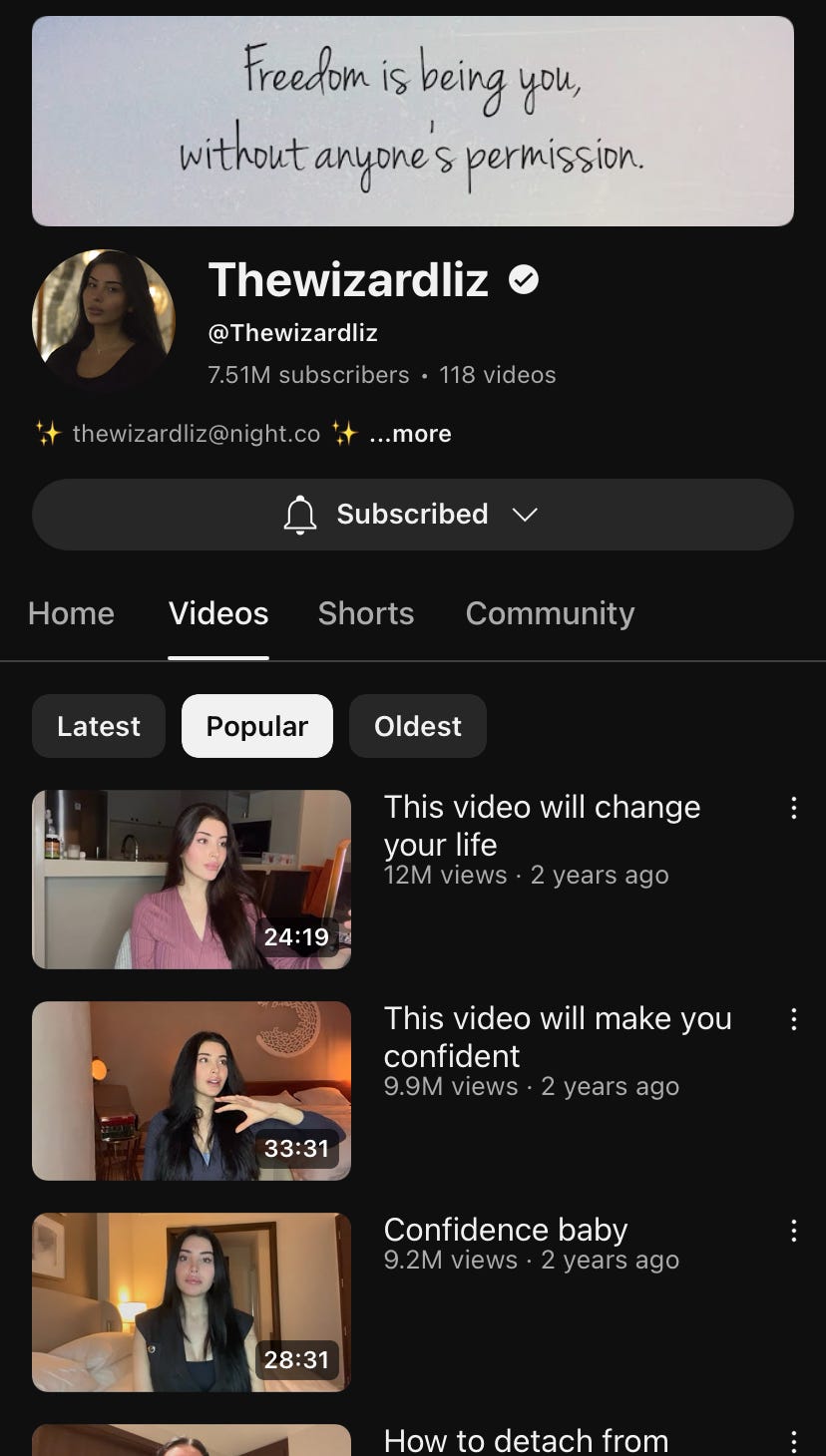Switch to the Shorts tab
This screenshot has height=1456, width=826.
tap(365, 613)
